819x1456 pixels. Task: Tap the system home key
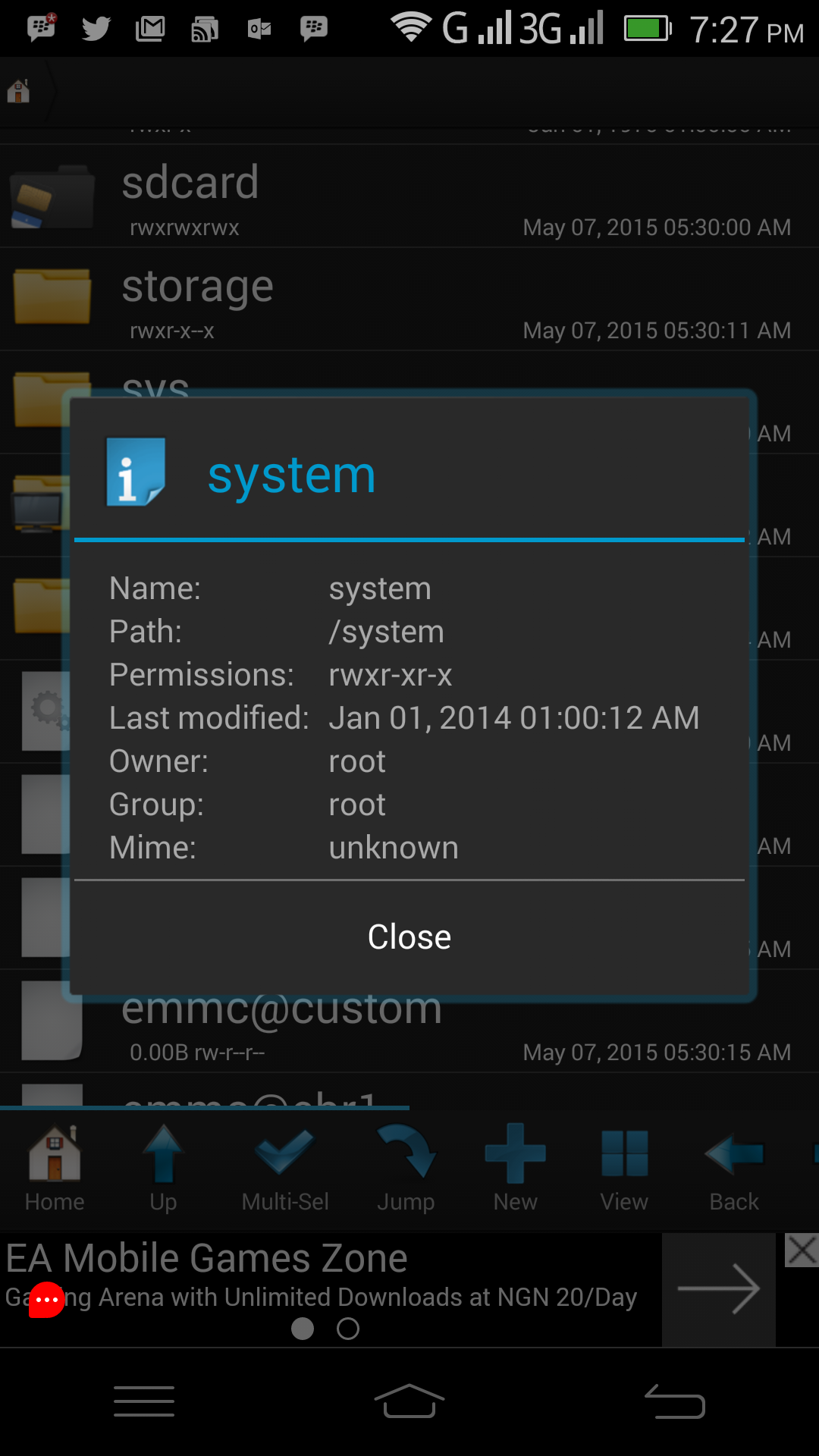tap(409, 1401)
